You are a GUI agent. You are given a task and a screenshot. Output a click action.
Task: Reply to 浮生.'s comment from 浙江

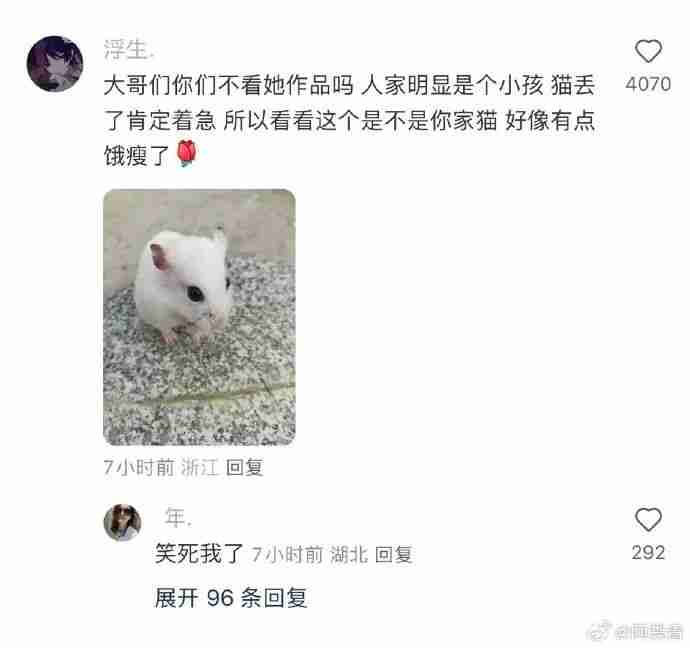point(244,467)
